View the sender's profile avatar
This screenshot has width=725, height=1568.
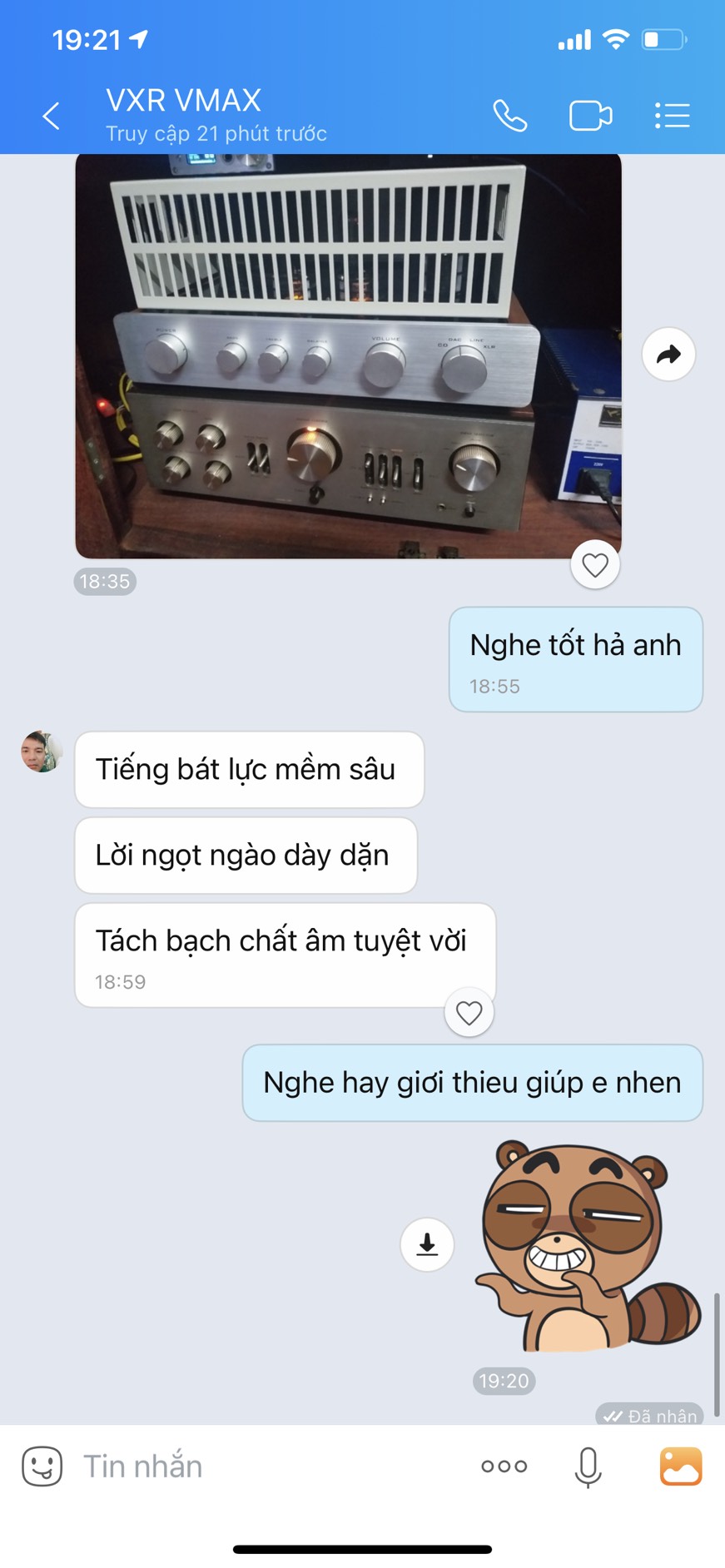pos(42,752)
